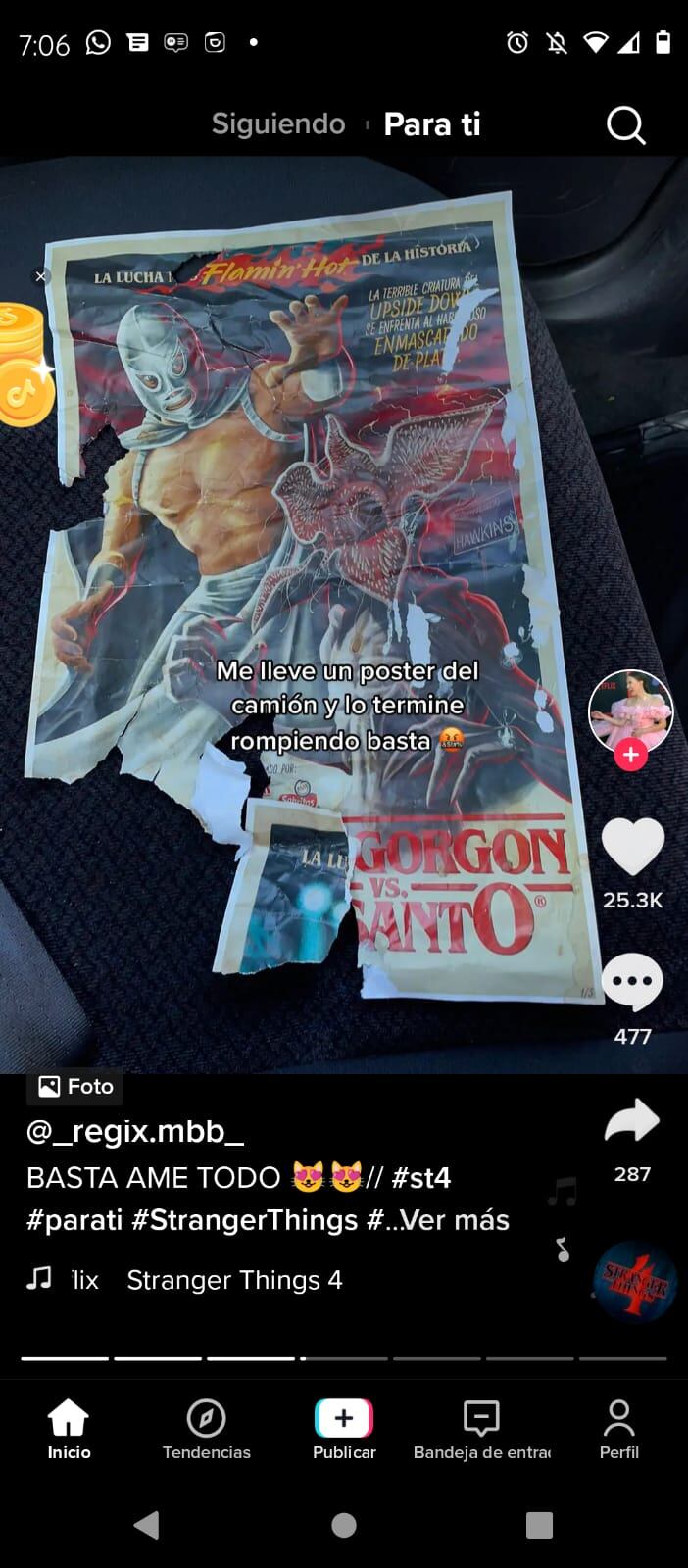The width and height of the screenshot is (688, 1568).
Task: Open Bandeja de entrada inbox
Action: 481,1431
